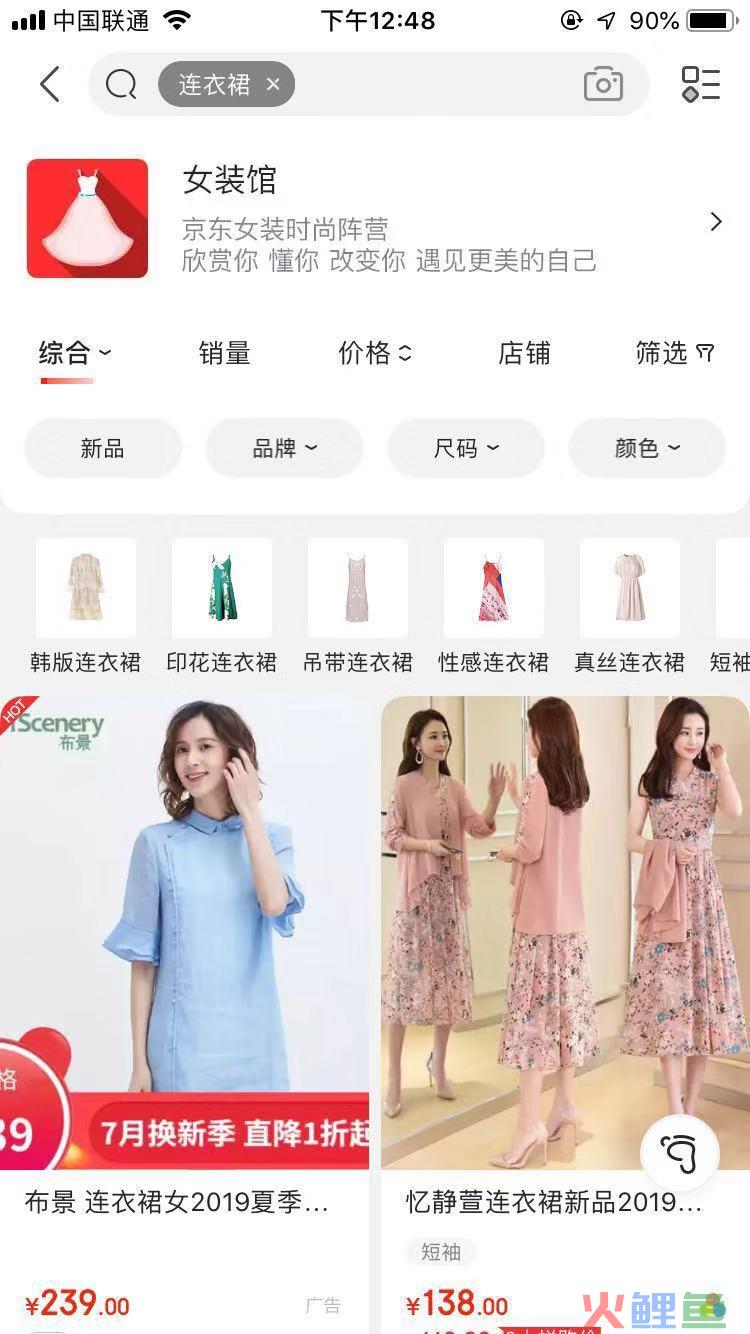Image resolution: width=750 pixels, height=1334 pixels.
Task: Open the 筛选 filter panel
Action: click(675, 353)
